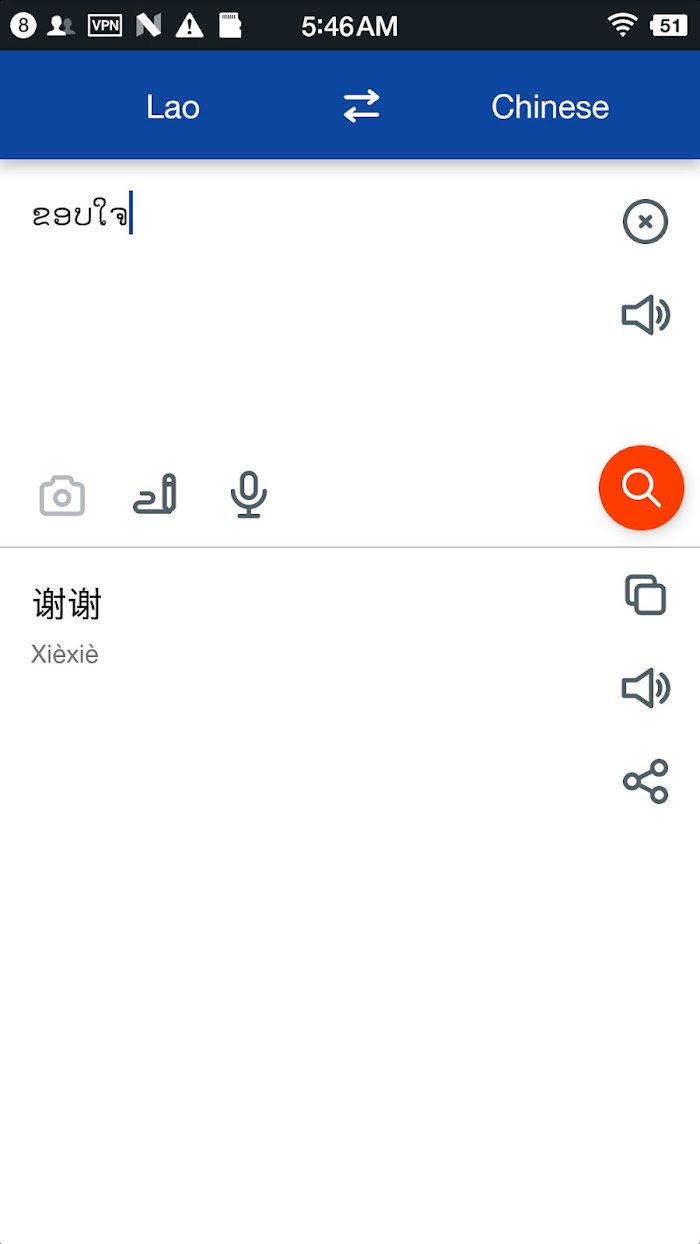Swap the Lao and Chinese languages
Image resolution: width=700 pixels, height=1244 pixels.
[x=361, y=106]
